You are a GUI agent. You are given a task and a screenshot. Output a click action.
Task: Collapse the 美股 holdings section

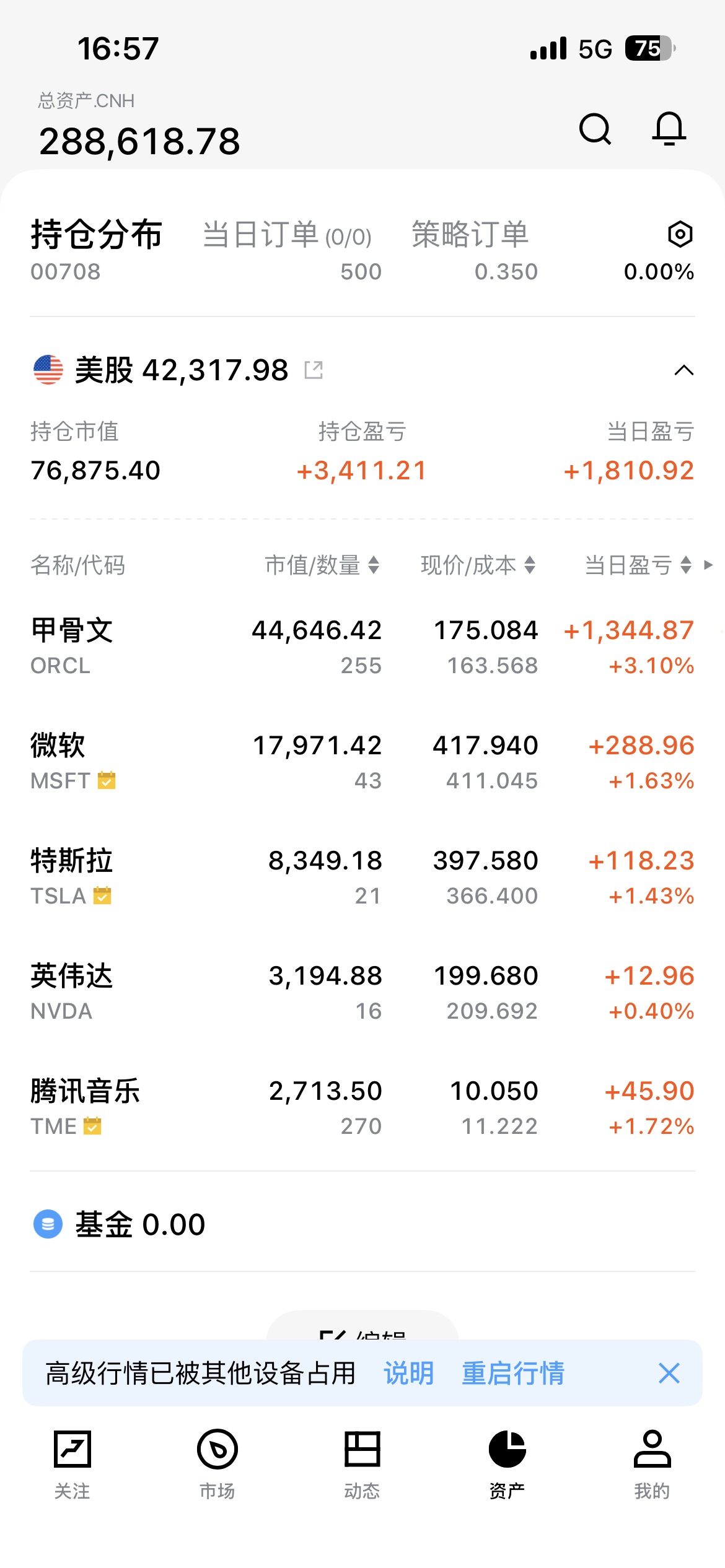pyautogui.click(x=683, y=370)
